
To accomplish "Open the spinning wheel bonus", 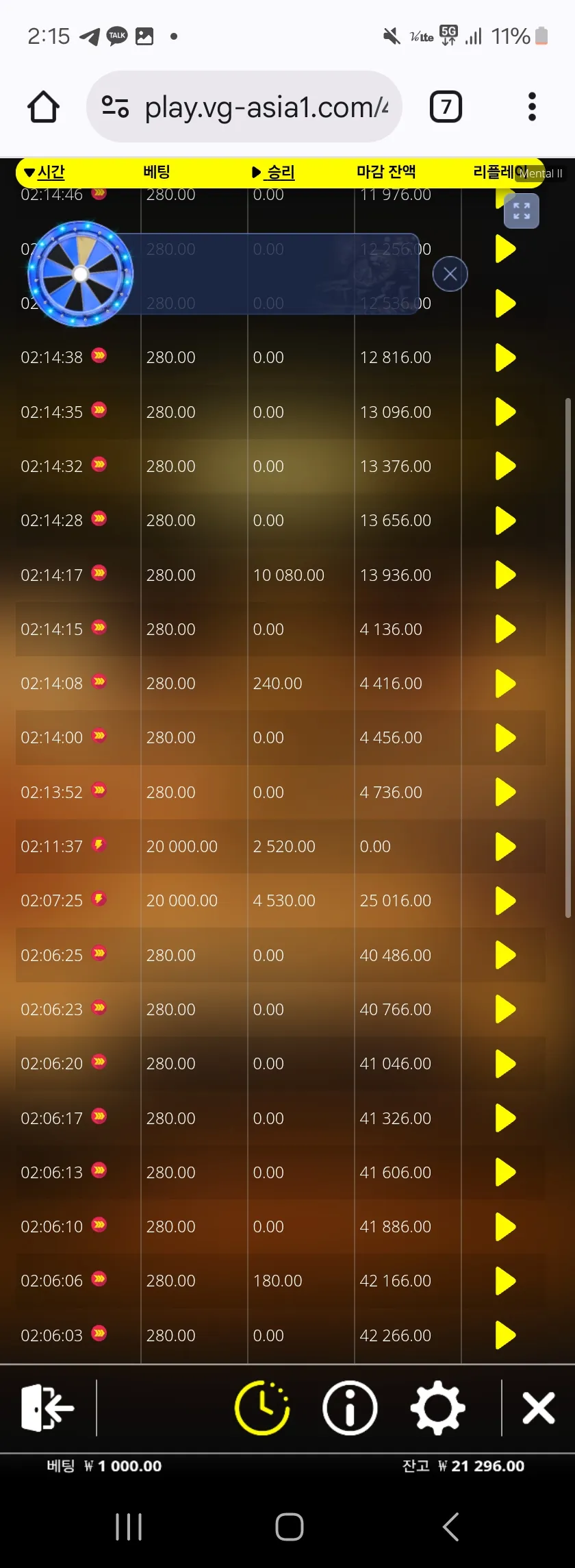I will tap(81, 274).
